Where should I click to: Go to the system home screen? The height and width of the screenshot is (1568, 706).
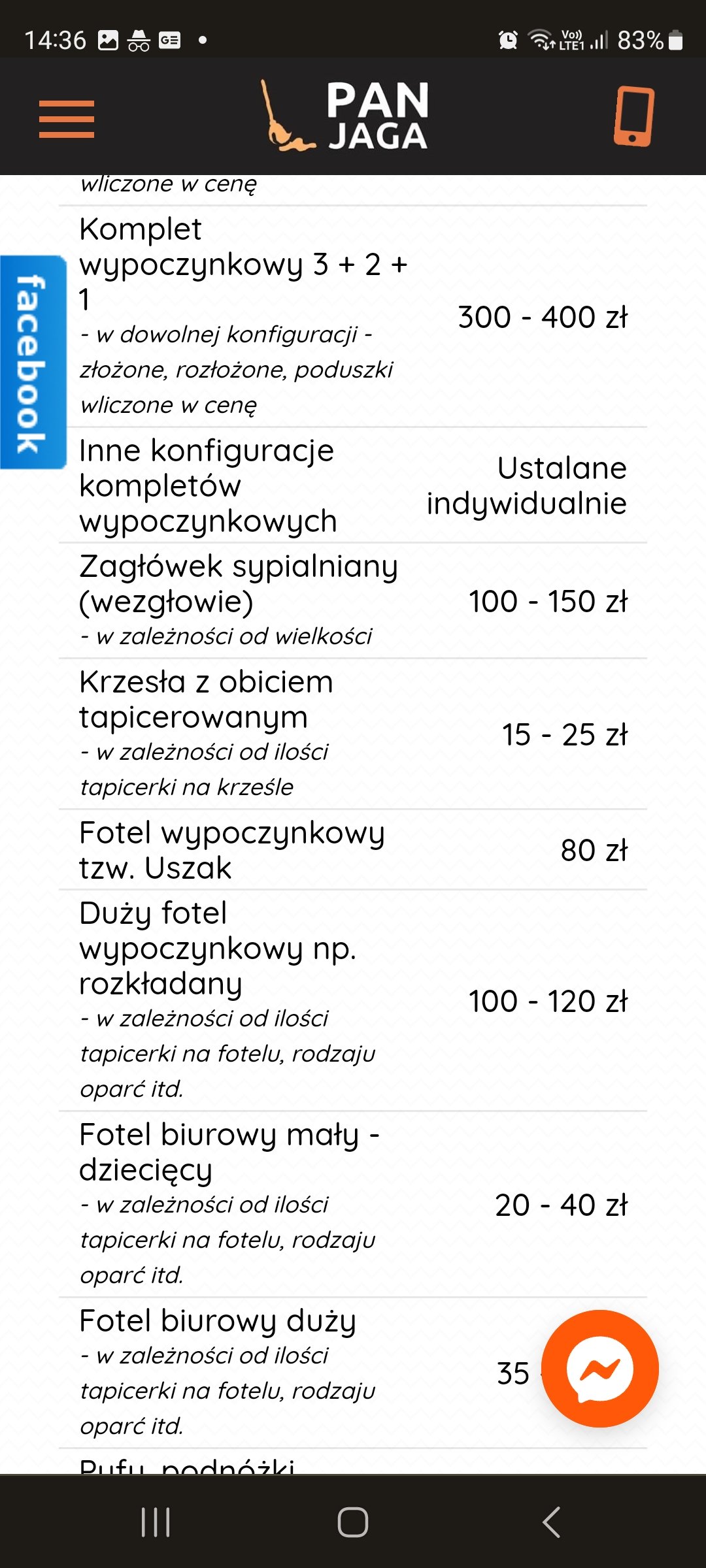tap(353, 1522)
